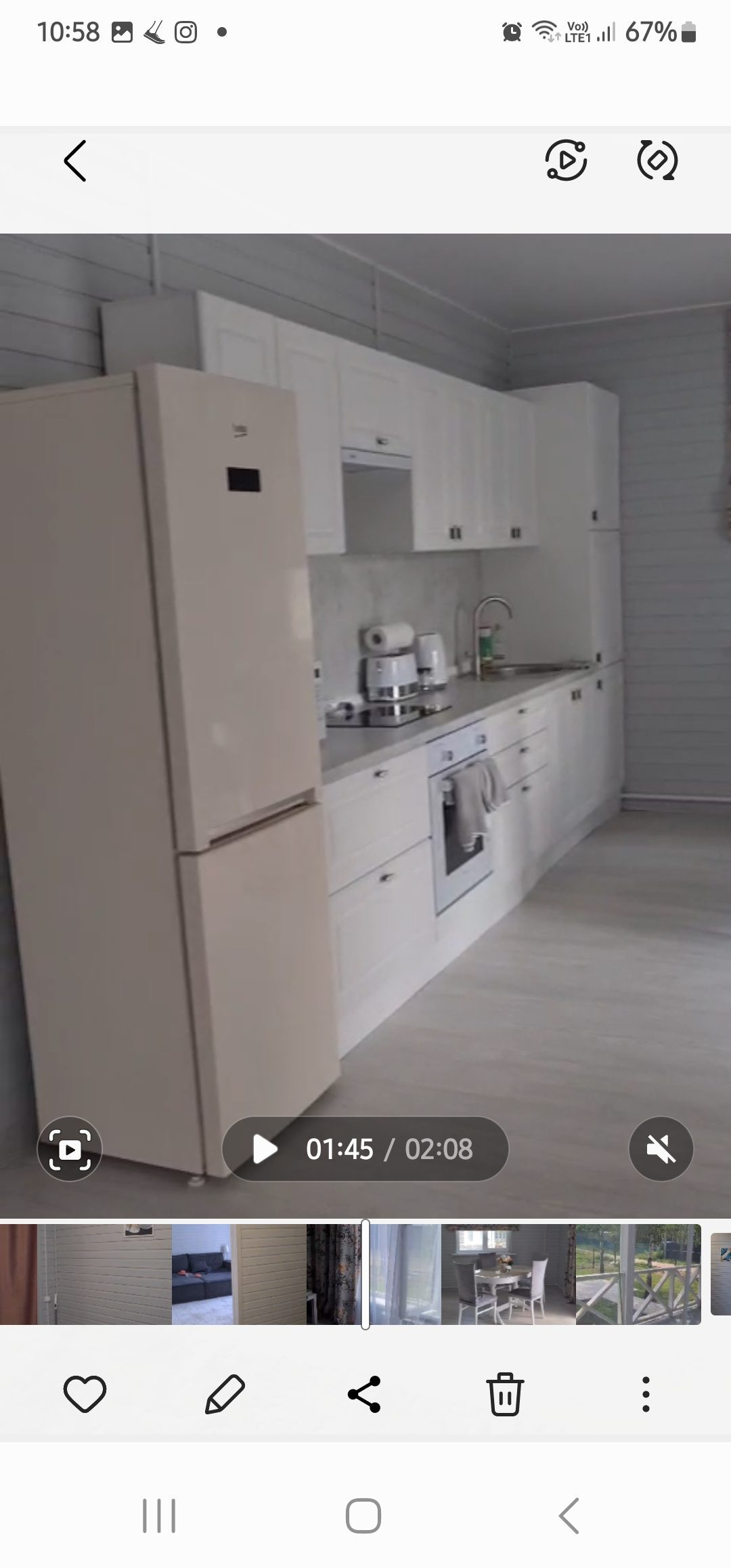Unmute the video sound
The image size is (731, 1568).
(661, 1149)
